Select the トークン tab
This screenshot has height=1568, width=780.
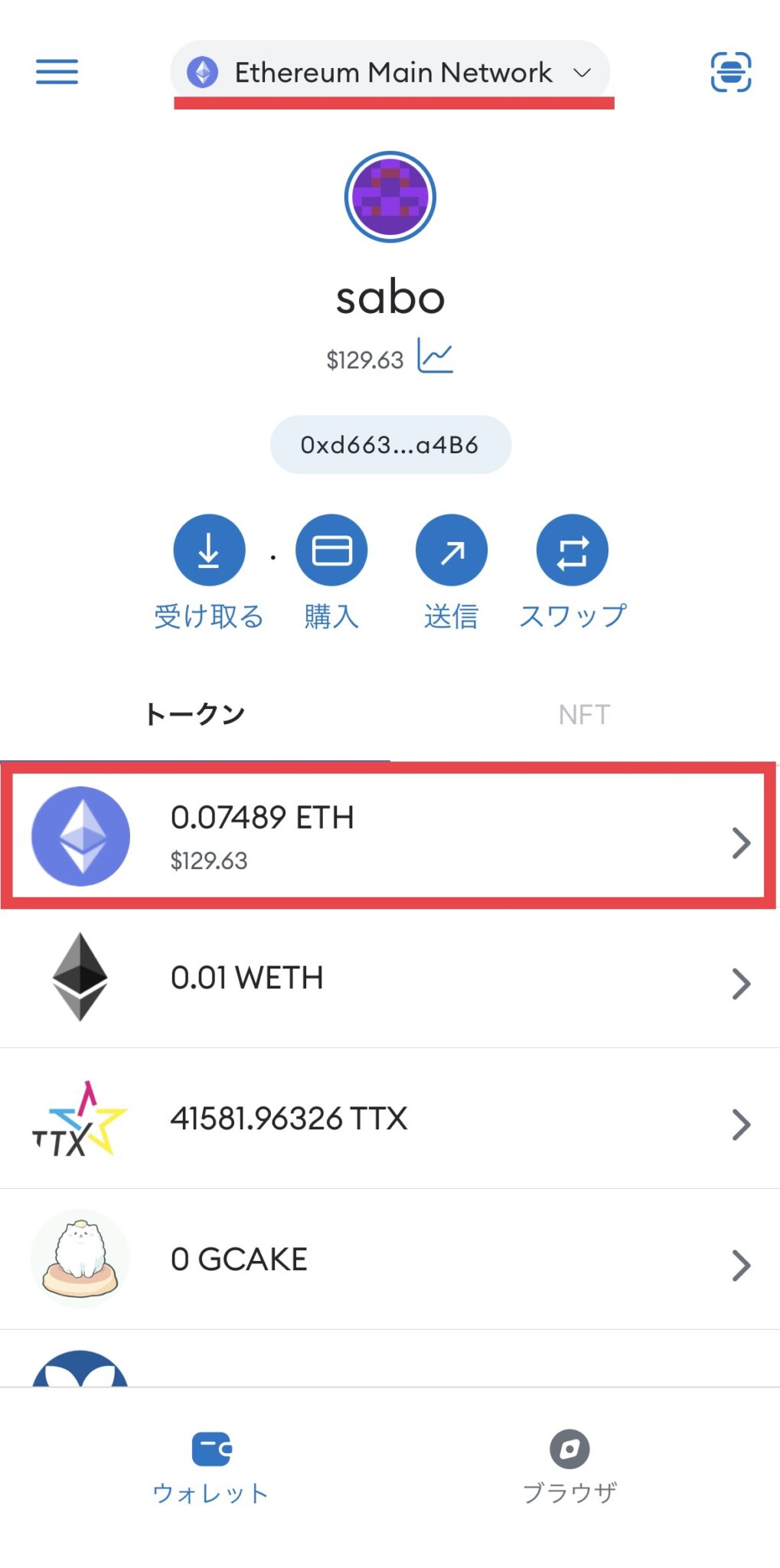pos(196,713)
